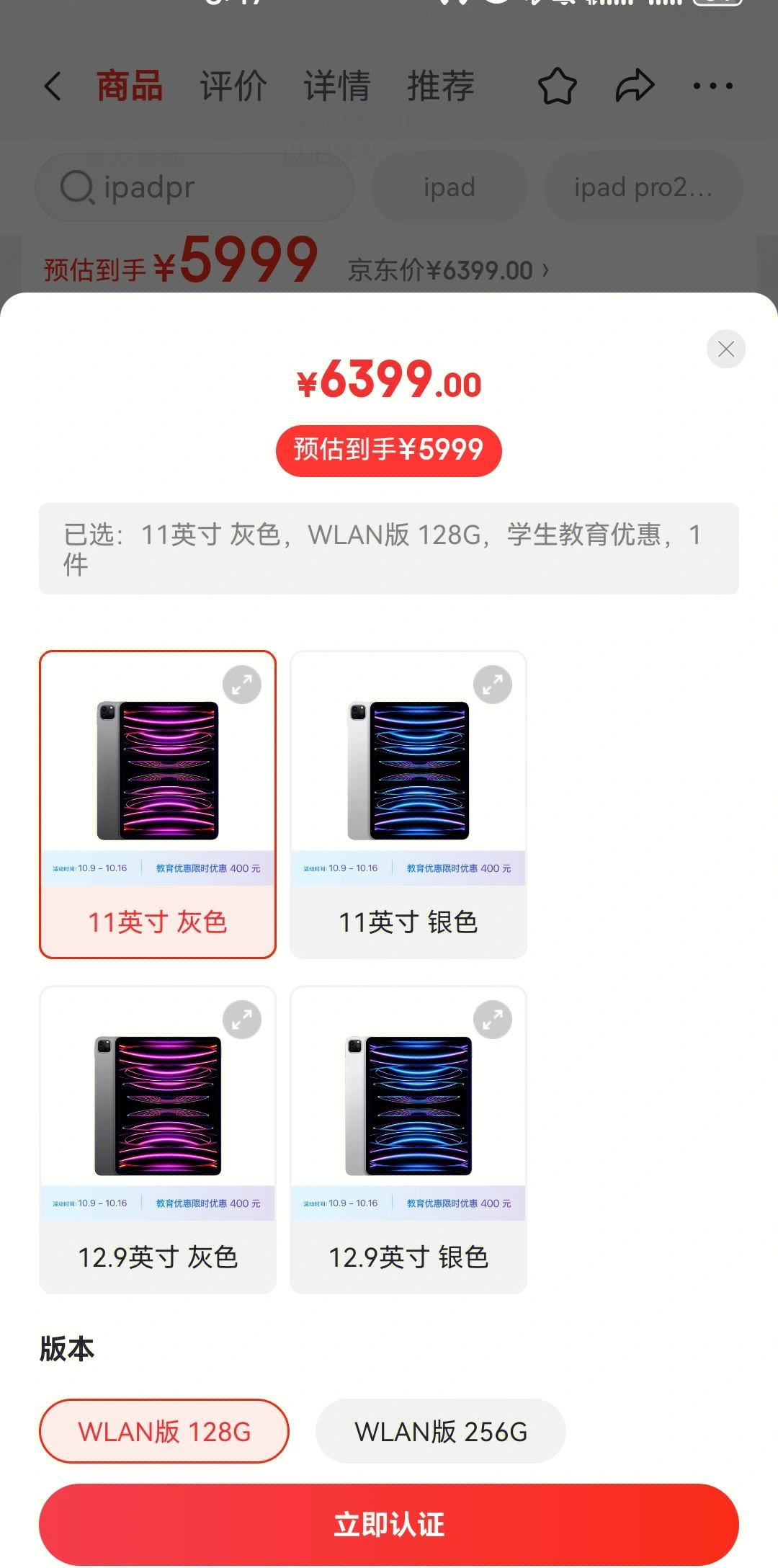Viewport: 778px width, 1568px height.
Task: Open the three-dot overflow menu
Action: (712, 86)
